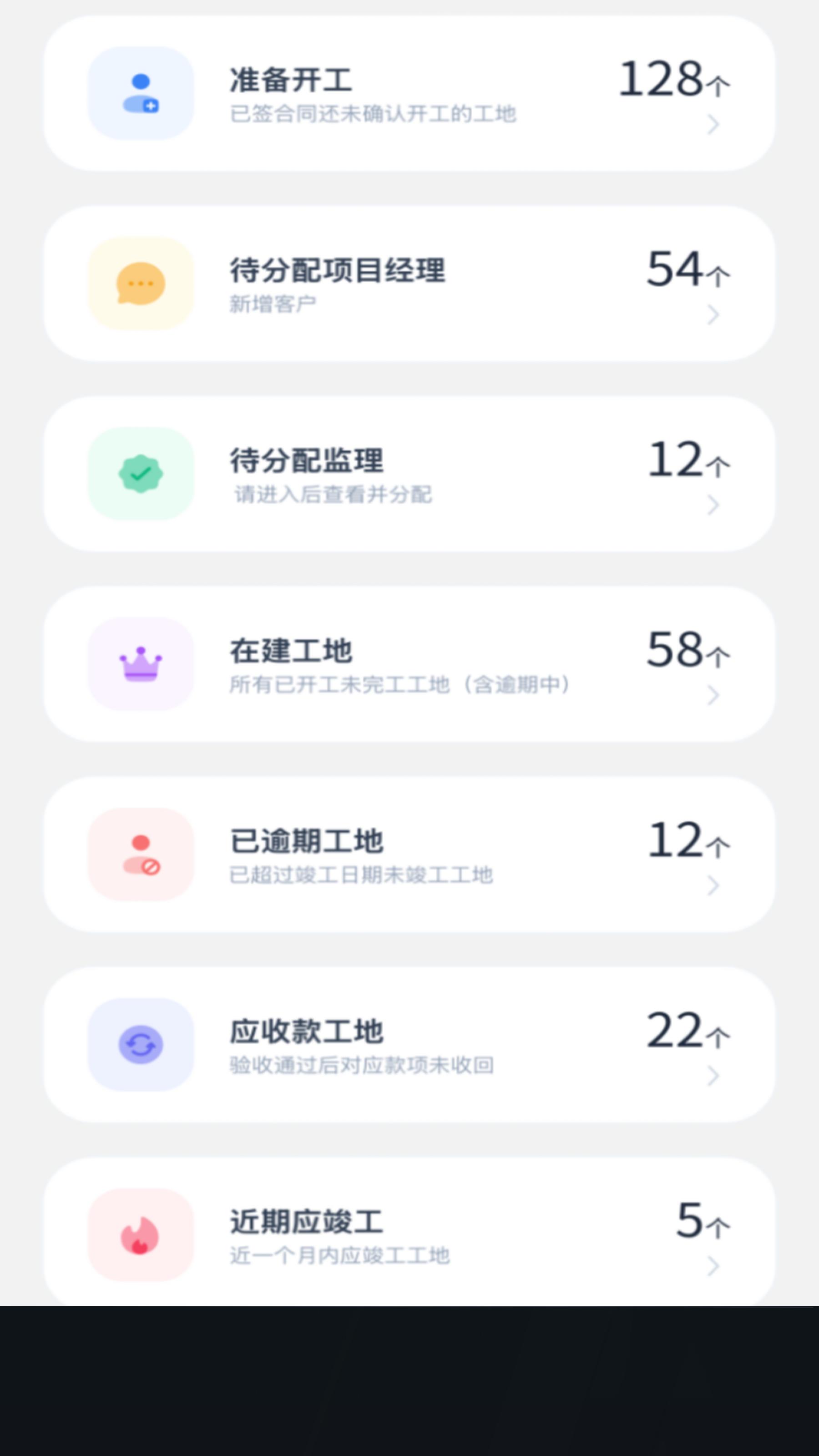The image size is (819, 1456).
Task: Click the 58个 figure beside 在建工地
Action: tap(687, 650)
